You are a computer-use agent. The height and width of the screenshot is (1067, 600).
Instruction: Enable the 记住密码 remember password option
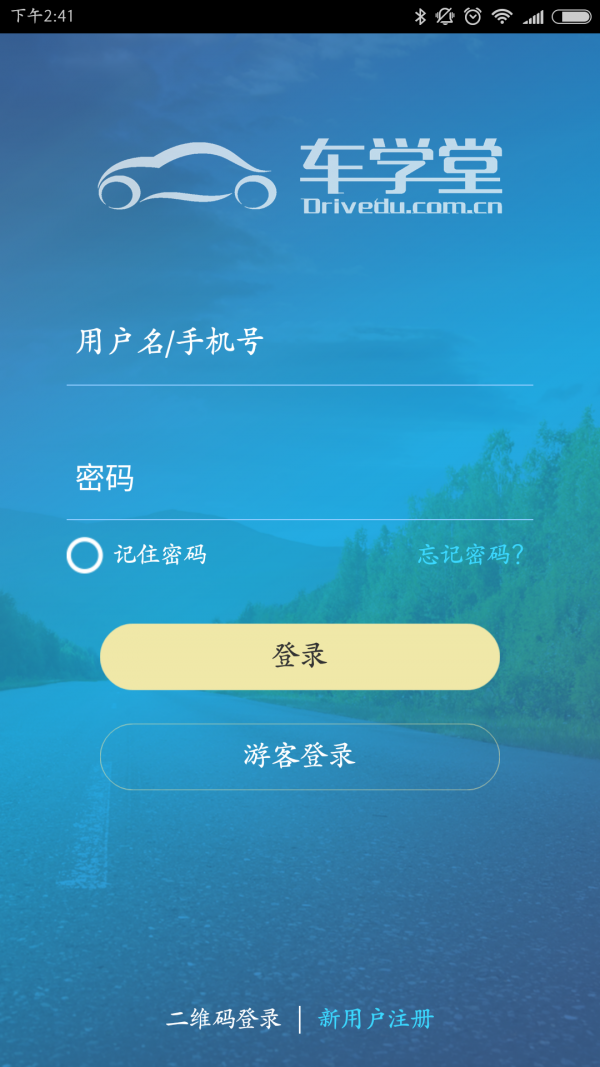click(x=85, y=555)
